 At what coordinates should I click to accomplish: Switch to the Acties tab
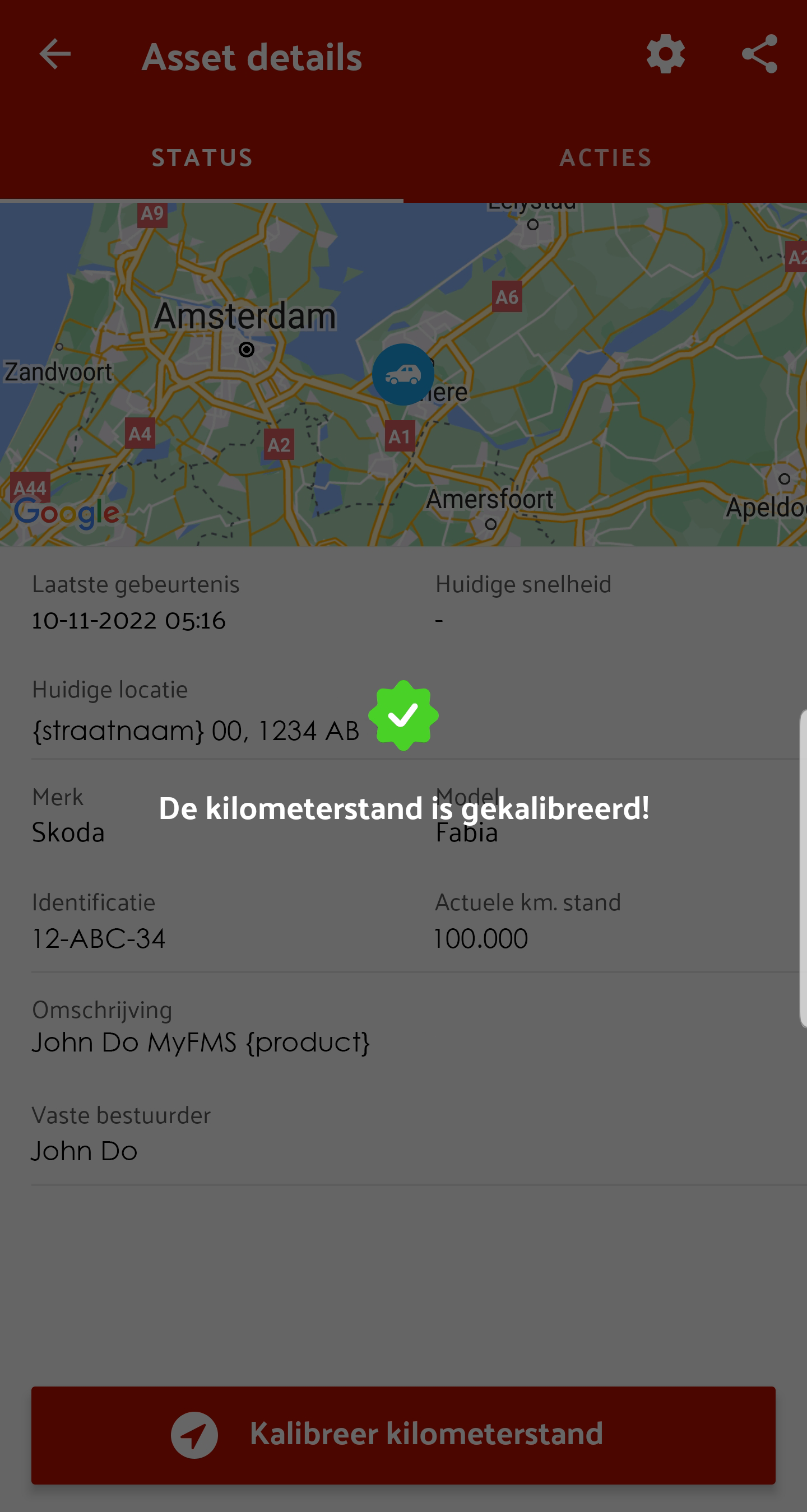coord(606,157)
